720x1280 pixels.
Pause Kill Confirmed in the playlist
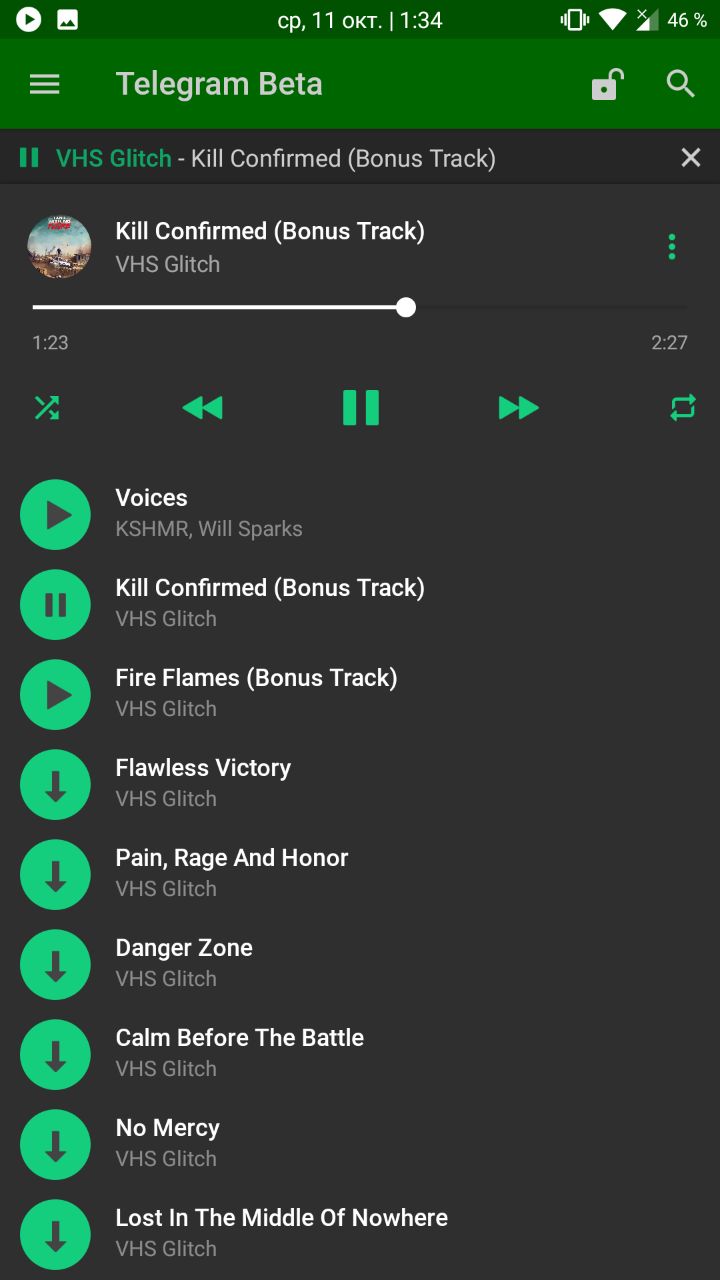pyautogui.click(x=56, y=604)
